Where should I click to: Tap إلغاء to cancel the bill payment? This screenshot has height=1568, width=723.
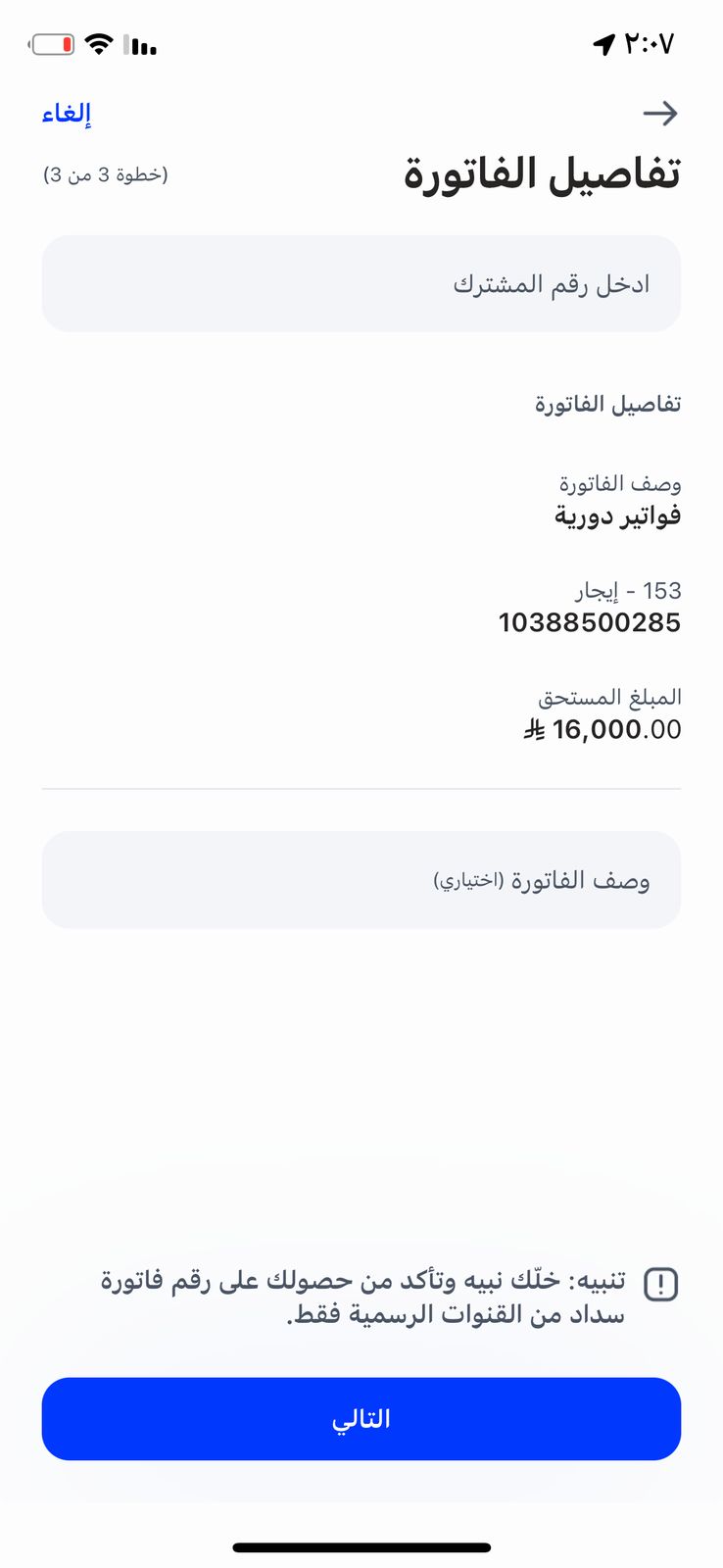point(67,114)
